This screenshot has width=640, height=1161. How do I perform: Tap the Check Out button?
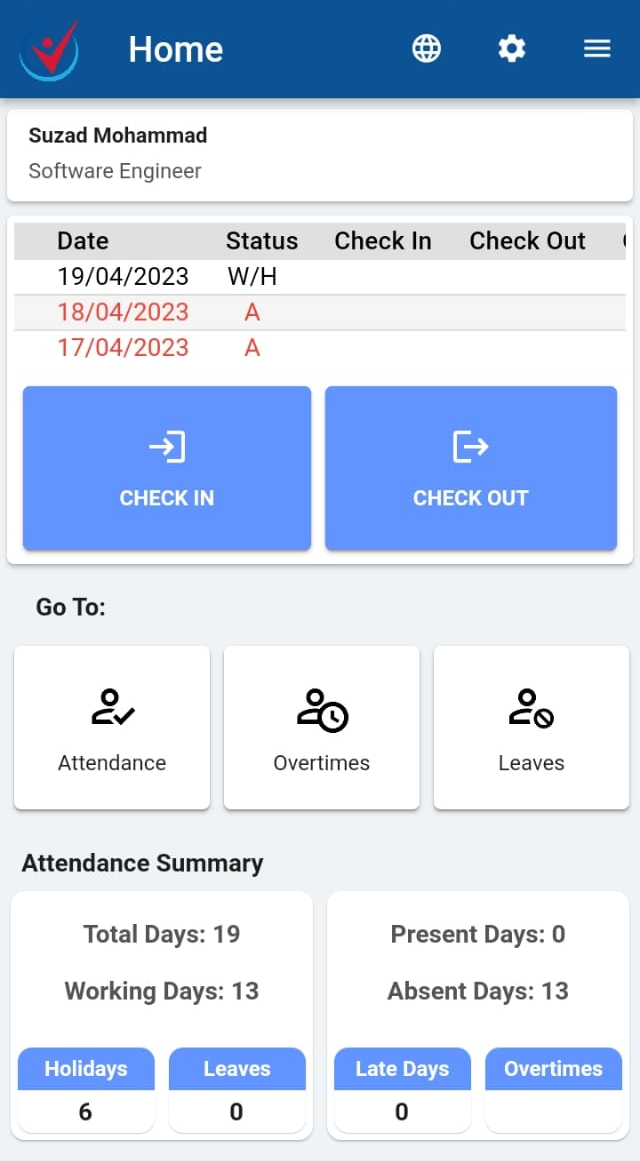(471, 468)
